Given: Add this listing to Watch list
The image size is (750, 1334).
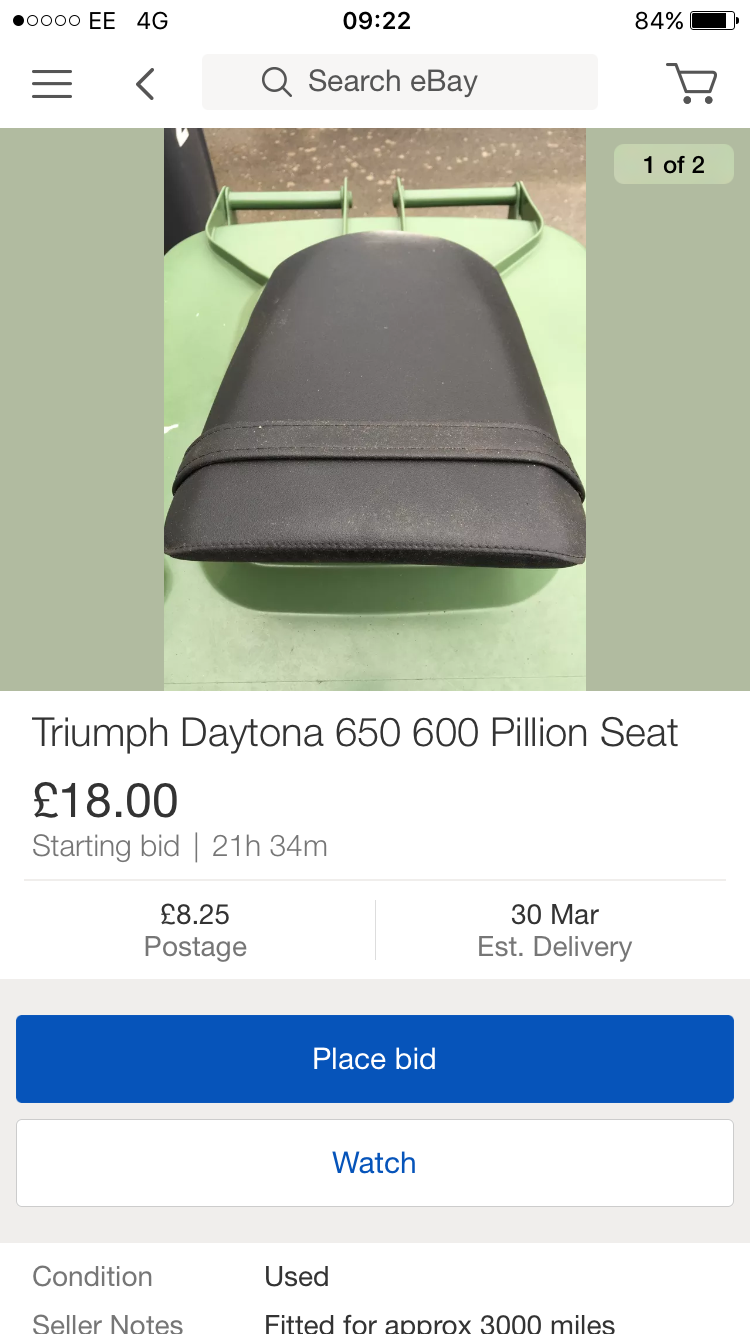Looking at the screenshot, I should (x=375, y=1163).
